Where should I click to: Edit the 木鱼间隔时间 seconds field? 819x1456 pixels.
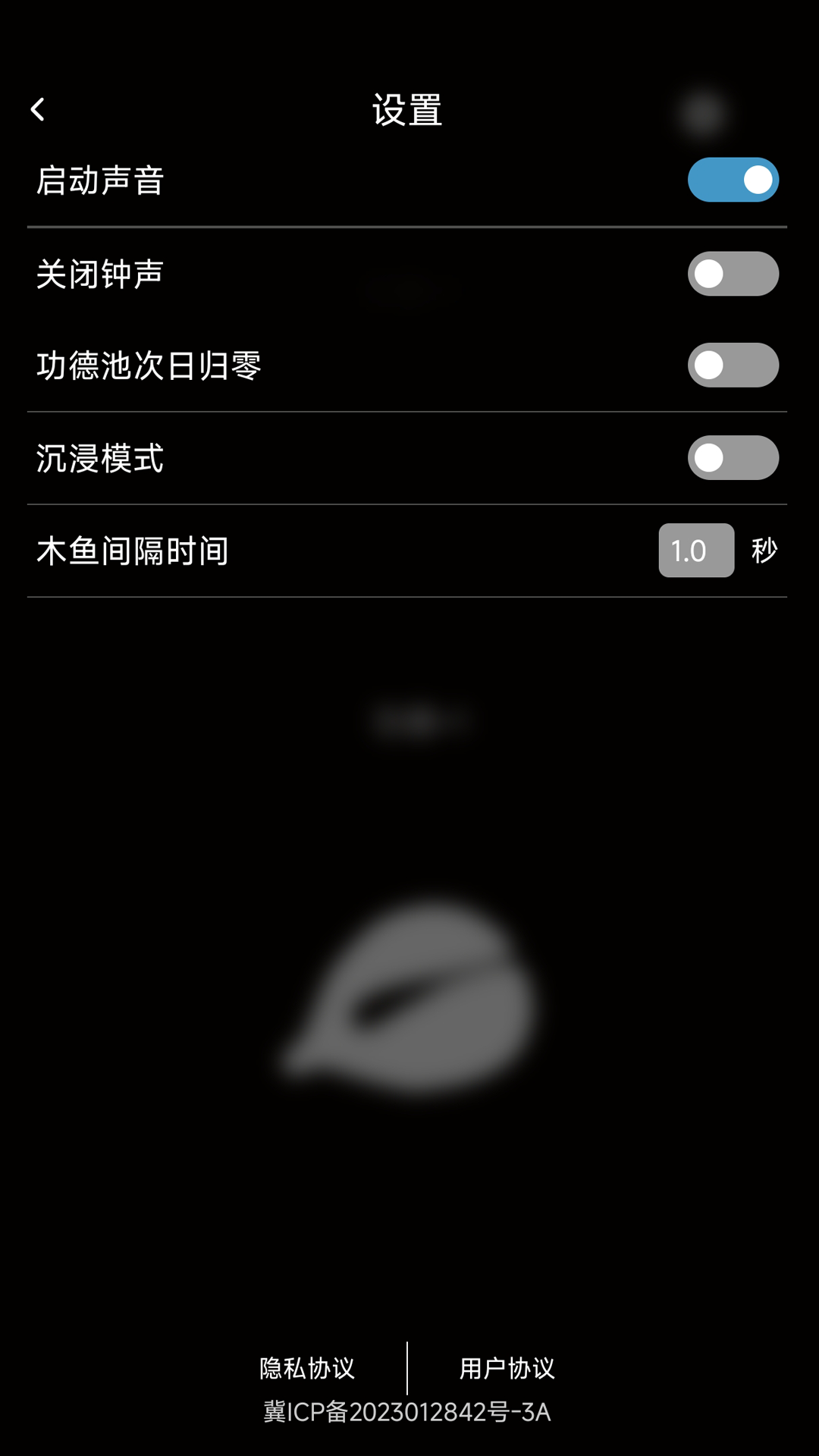coord(695,551)
